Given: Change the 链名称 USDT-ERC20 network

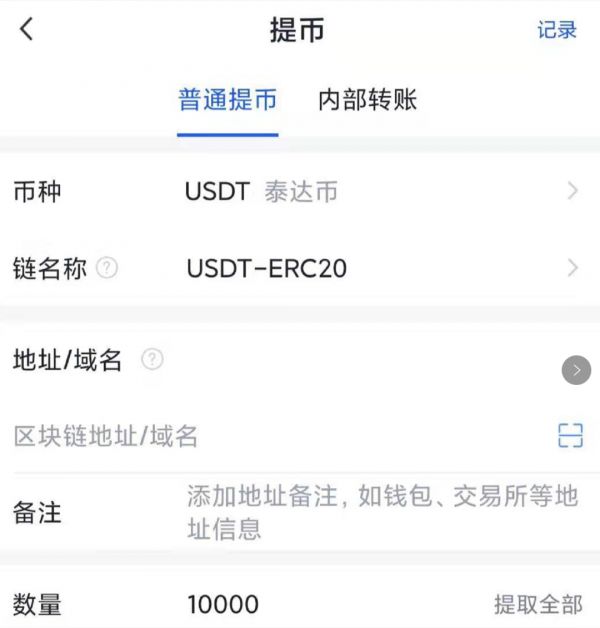Looking at the screenshot, I should (380, 268).
